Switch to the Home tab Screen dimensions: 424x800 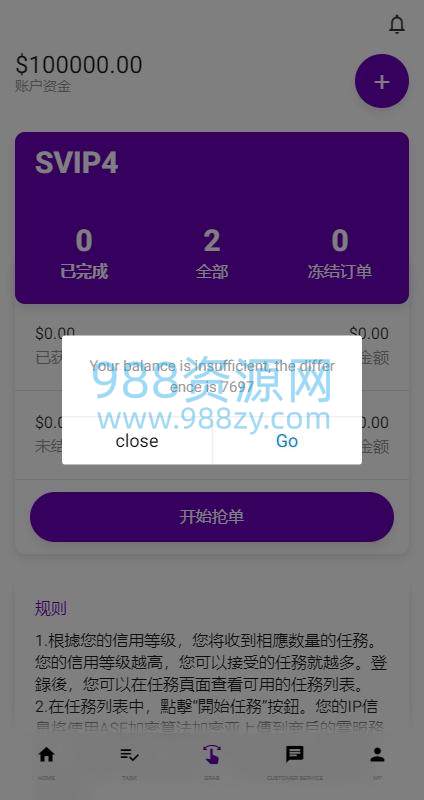point(46,762)
